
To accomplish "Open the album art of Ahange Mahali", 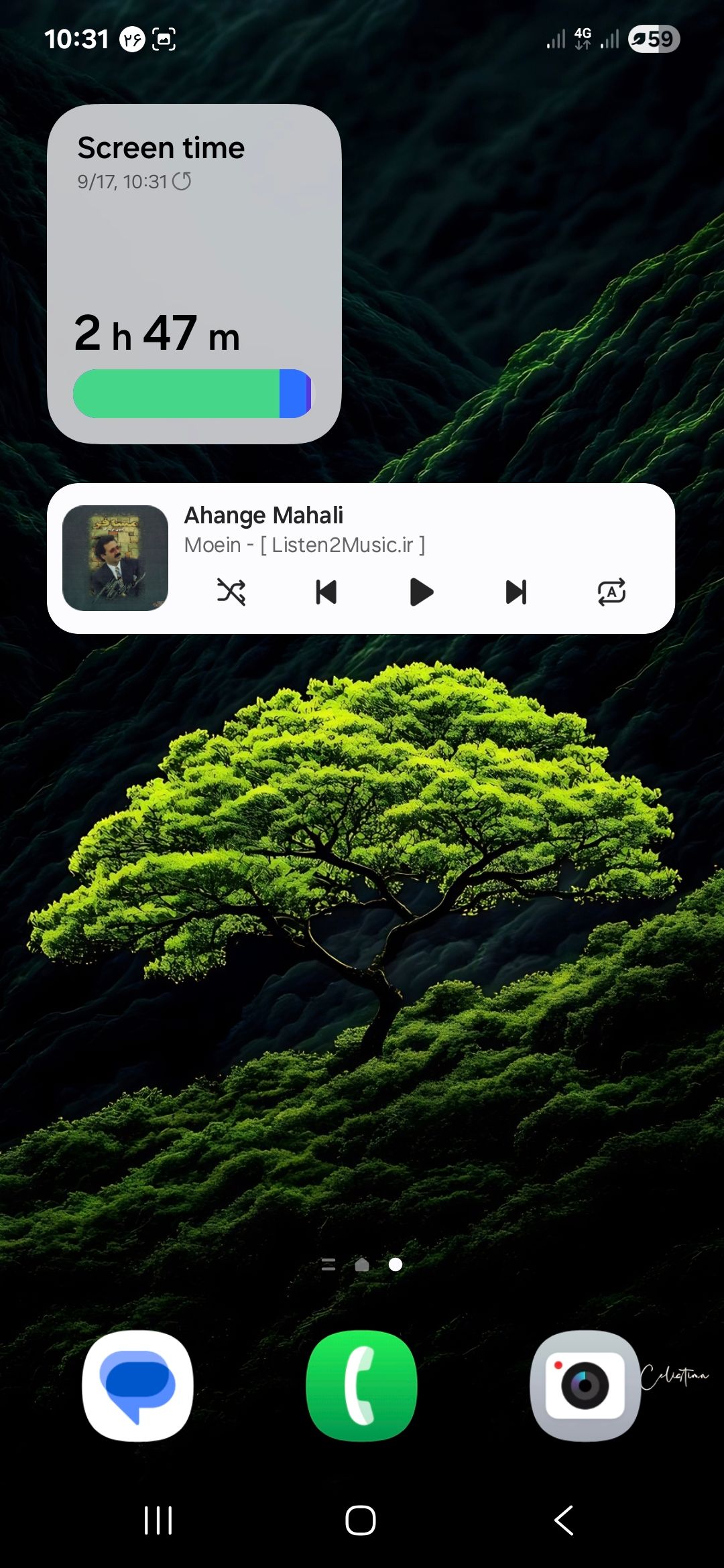I will [115, 558].
